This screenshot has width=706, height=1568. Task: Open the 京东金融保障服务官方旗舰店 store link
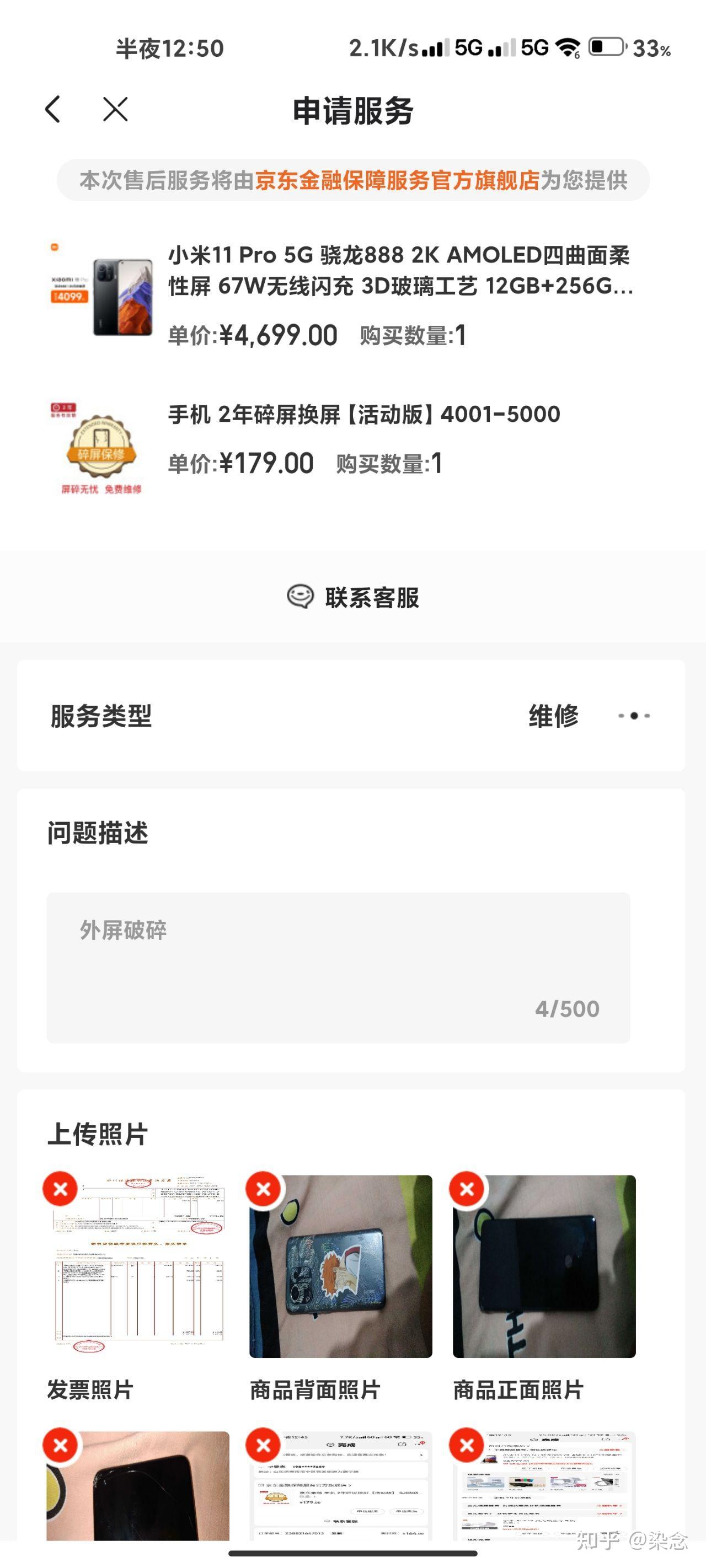coord(397,180)
